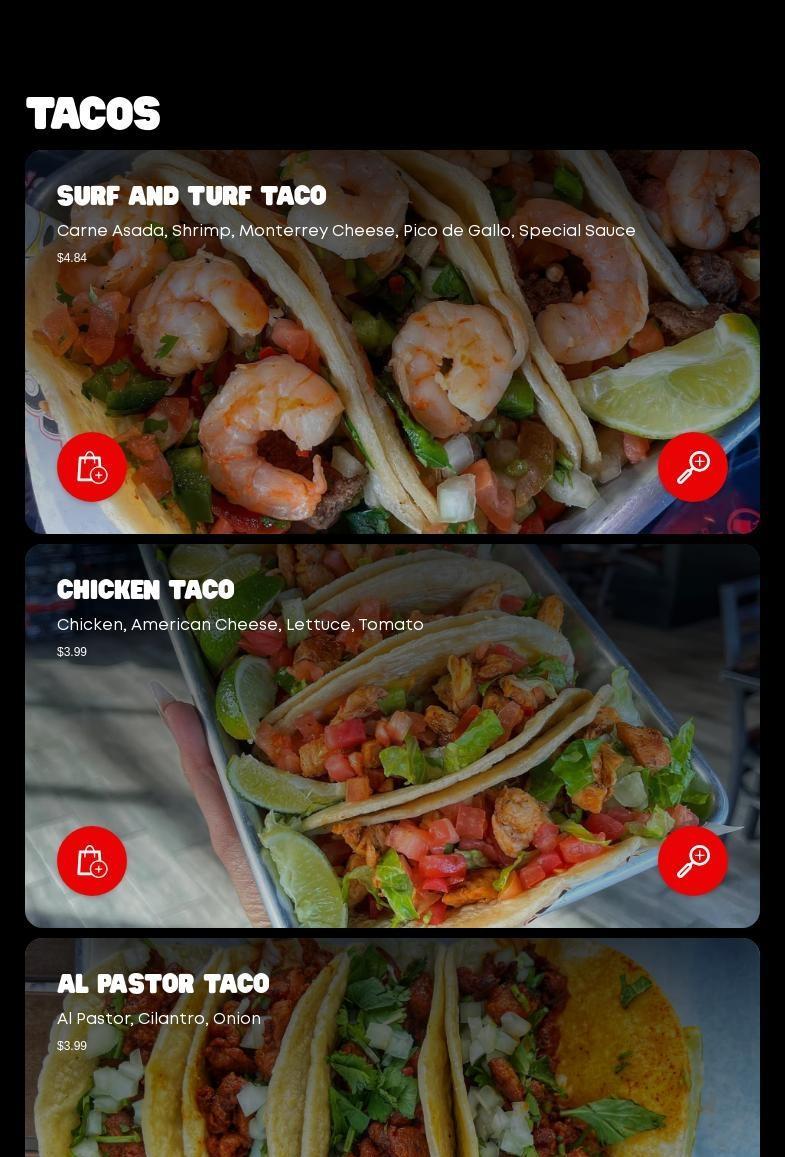The height and width of the screenshot is (1157, 785).
Task: Open the Al Pastor Taco card
Action: tap(392, 1080)
